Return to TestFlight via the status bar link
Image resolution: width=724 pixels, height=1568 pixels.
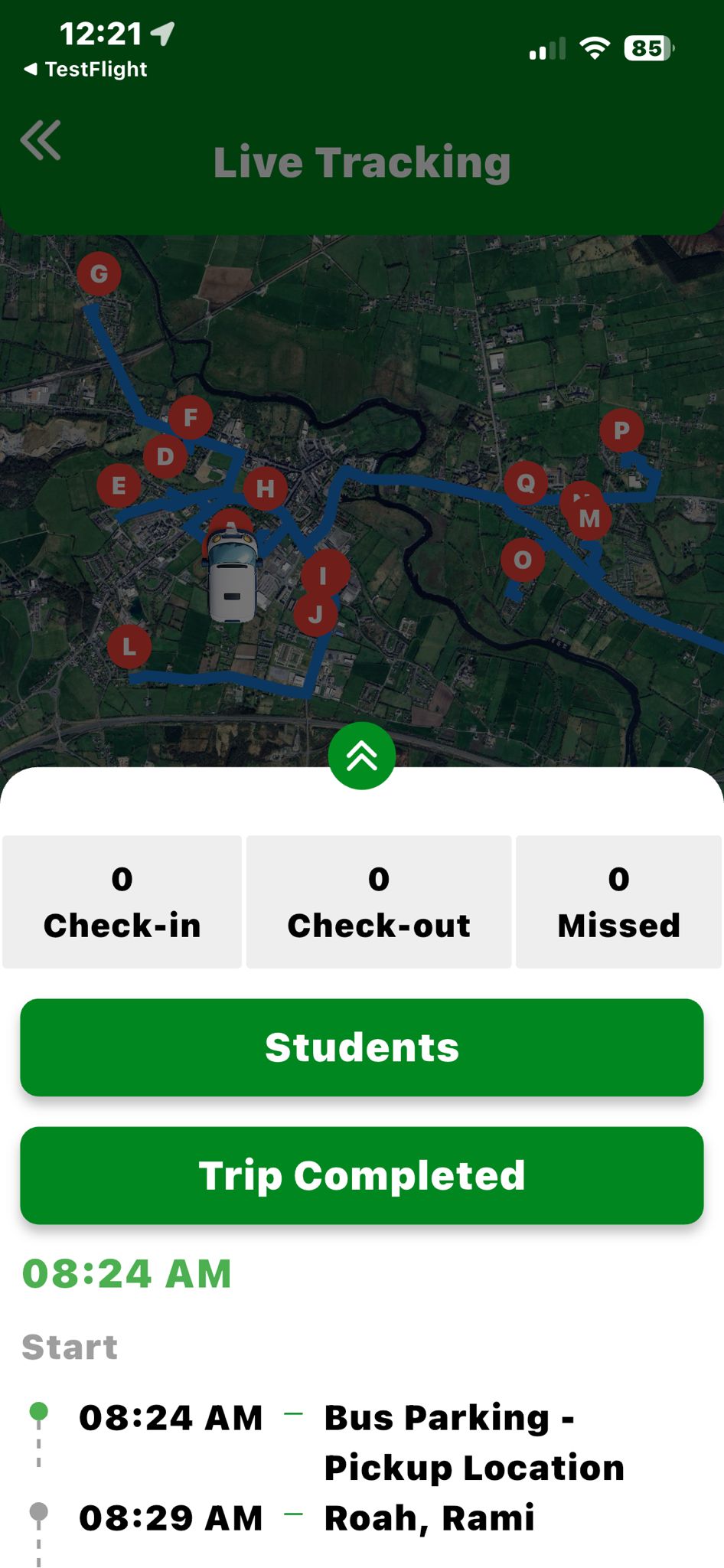[x=84, y=69]
